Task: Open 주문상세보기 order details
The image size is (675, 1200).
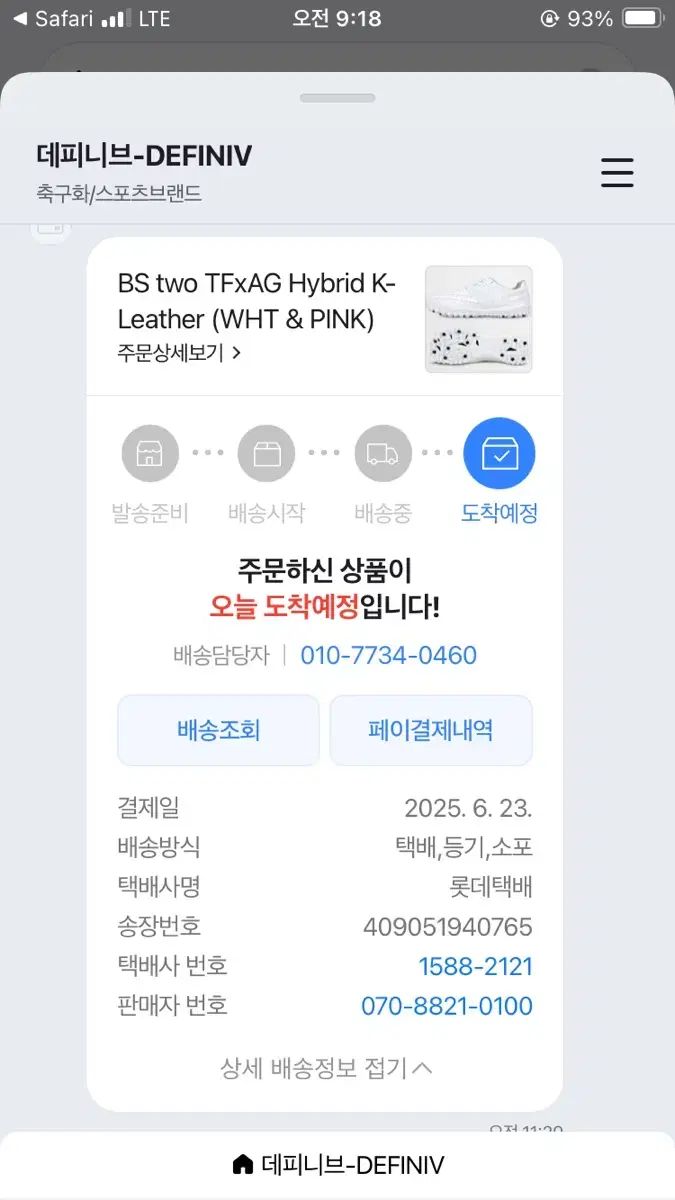Action: point(178,352)
